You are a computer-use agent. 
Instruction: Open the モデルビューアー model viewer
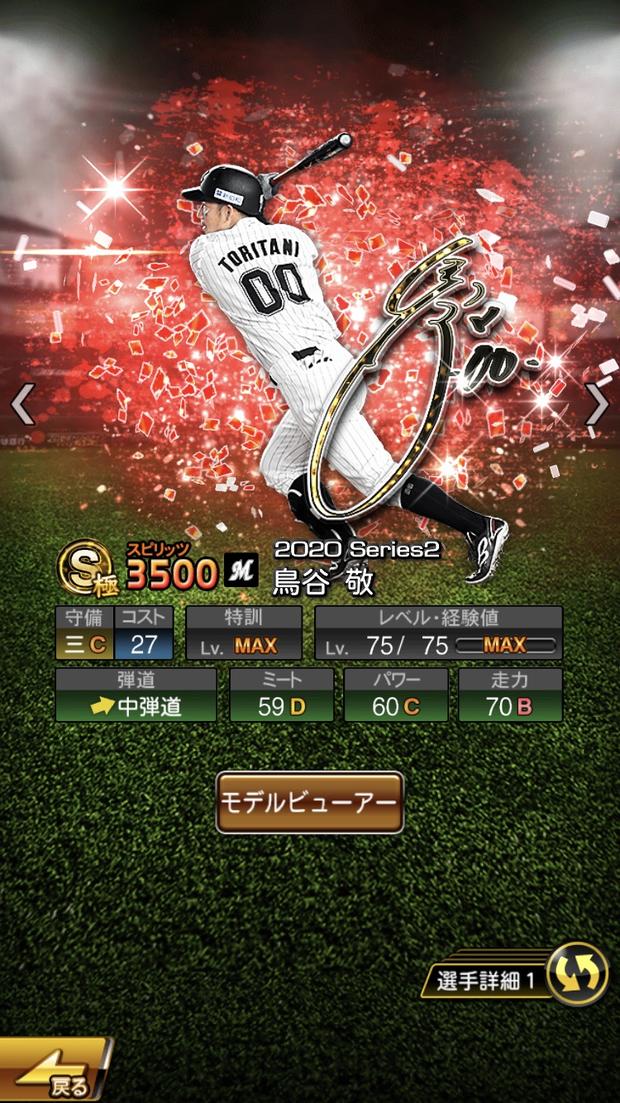(x=310, y=803)
